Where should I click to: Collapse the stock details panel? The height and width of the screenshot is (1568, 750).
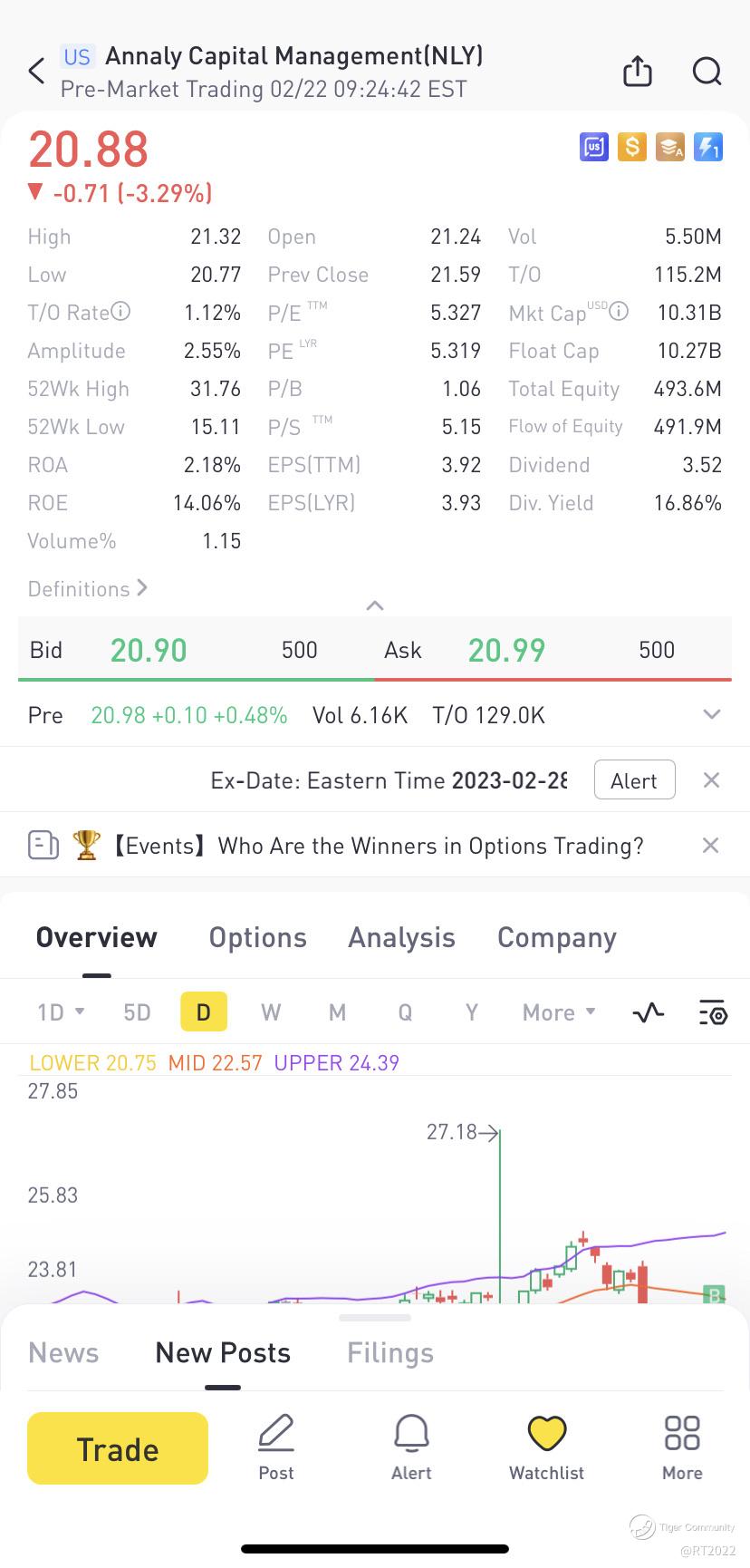(375, 605)
